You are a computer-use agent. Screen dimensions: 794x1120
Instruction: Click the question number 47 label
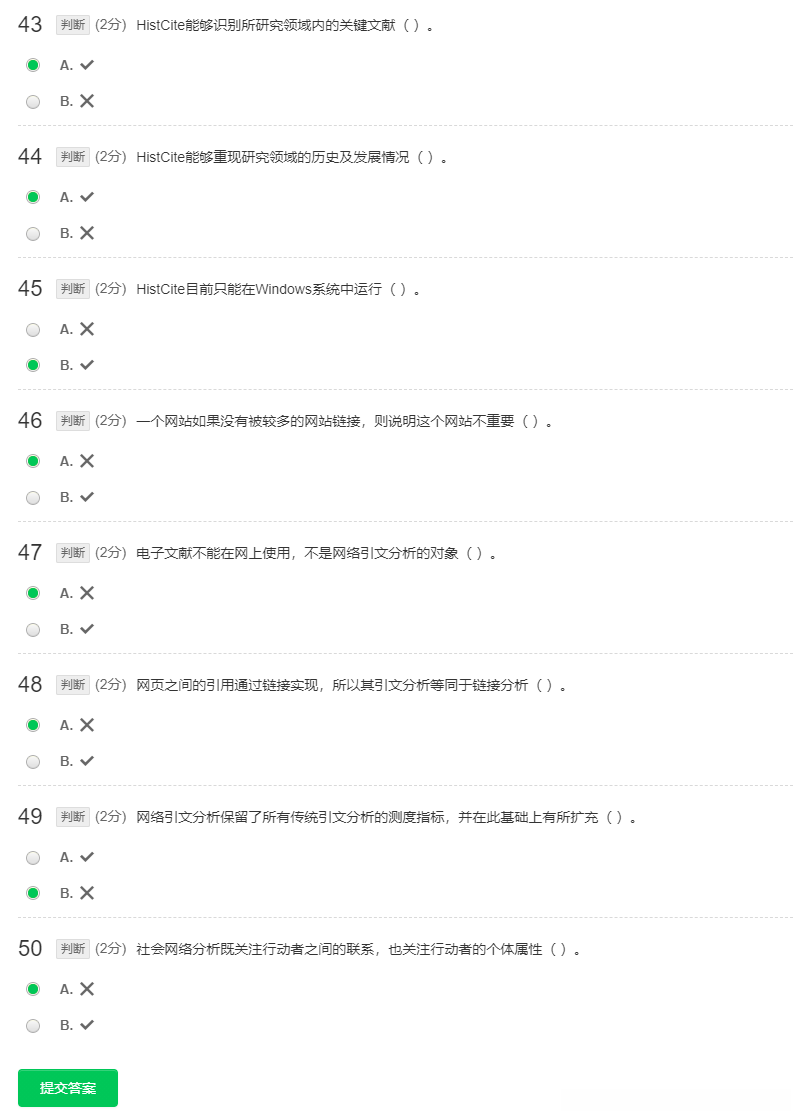click(x=30, y=553)
